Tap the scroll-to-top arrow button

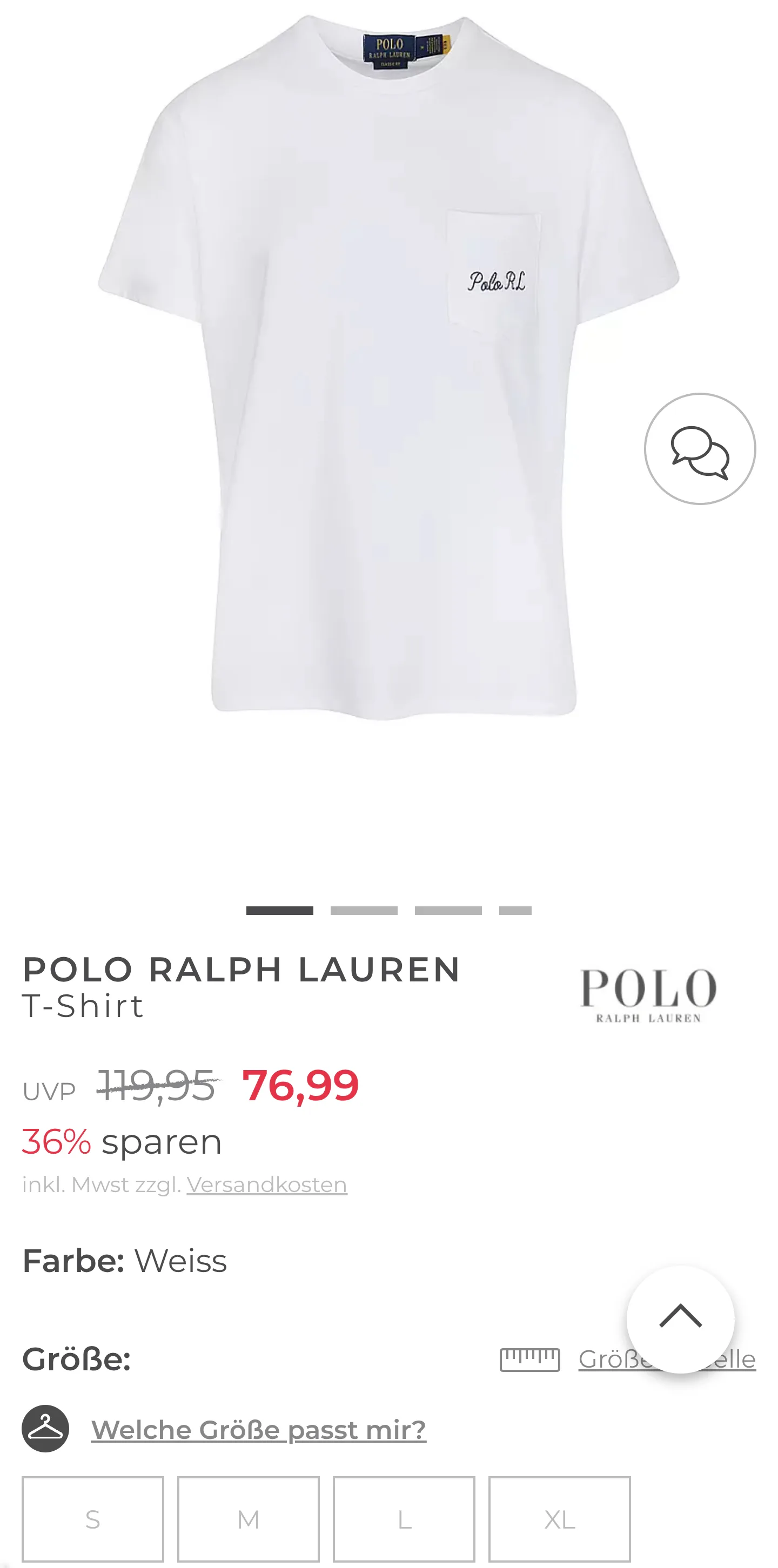point(680,1318)
